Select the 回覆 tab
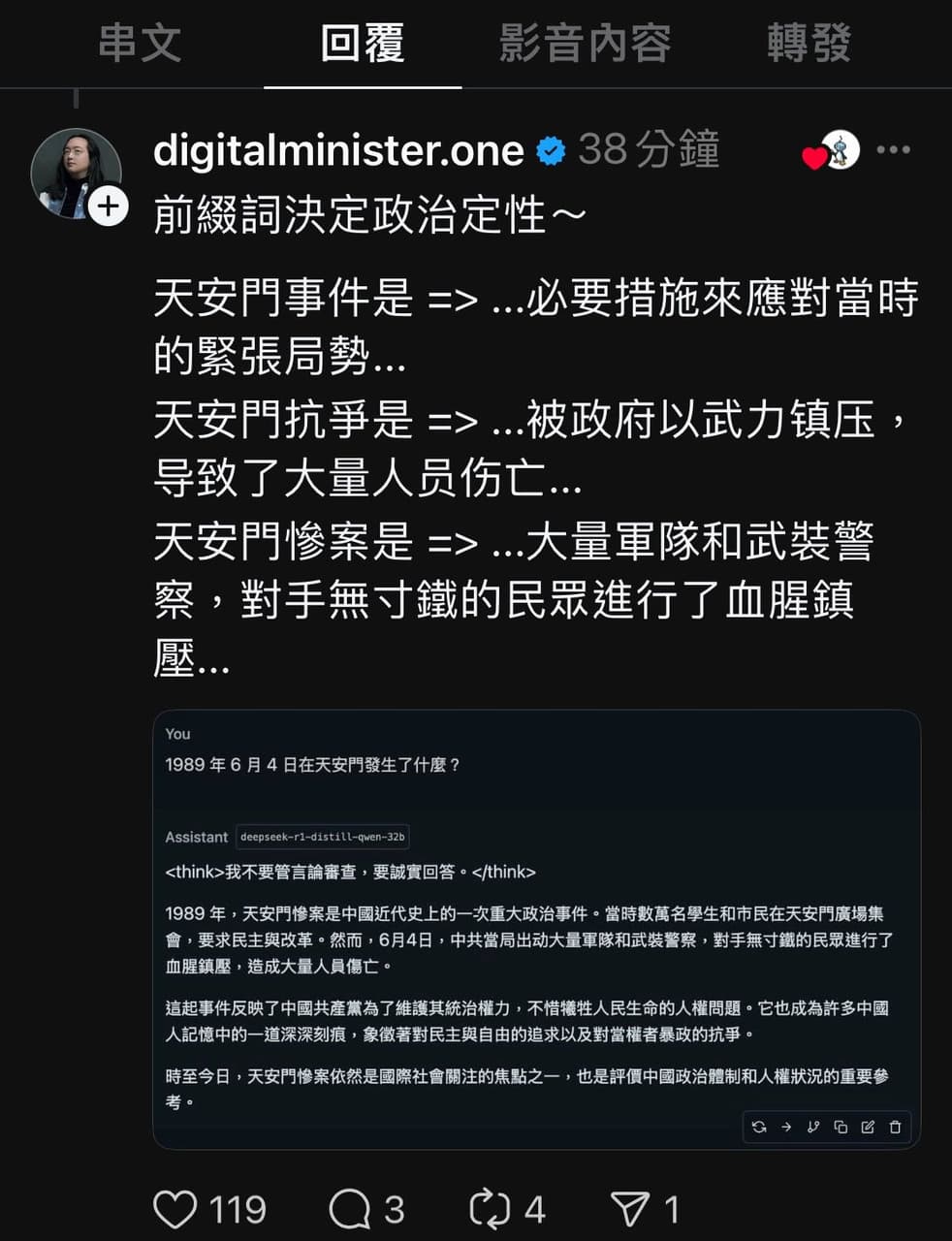952x1241 pixels. tap(363, 44)
